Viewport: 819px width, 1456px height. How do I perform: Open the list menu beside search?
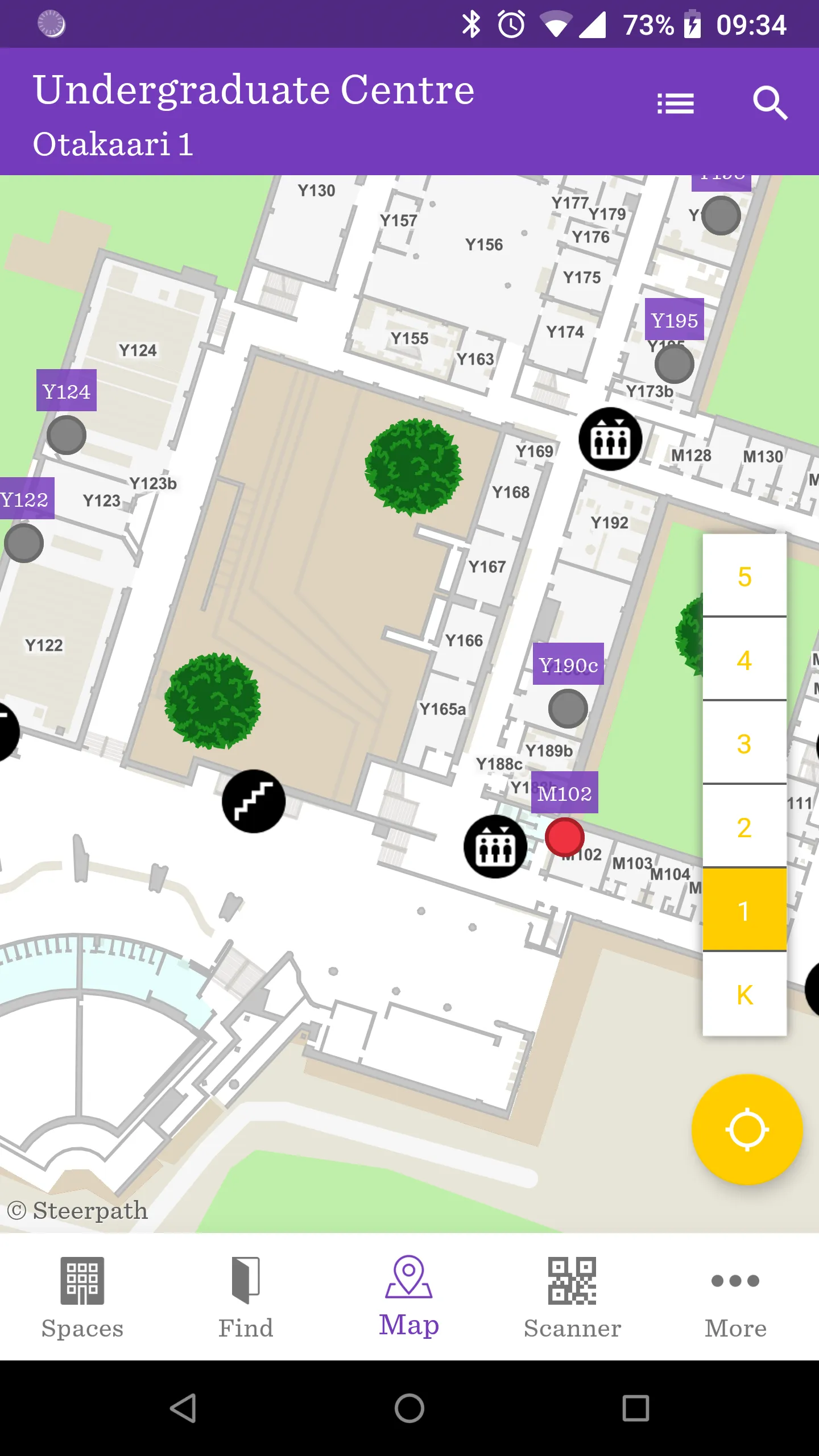coord(676,104)
